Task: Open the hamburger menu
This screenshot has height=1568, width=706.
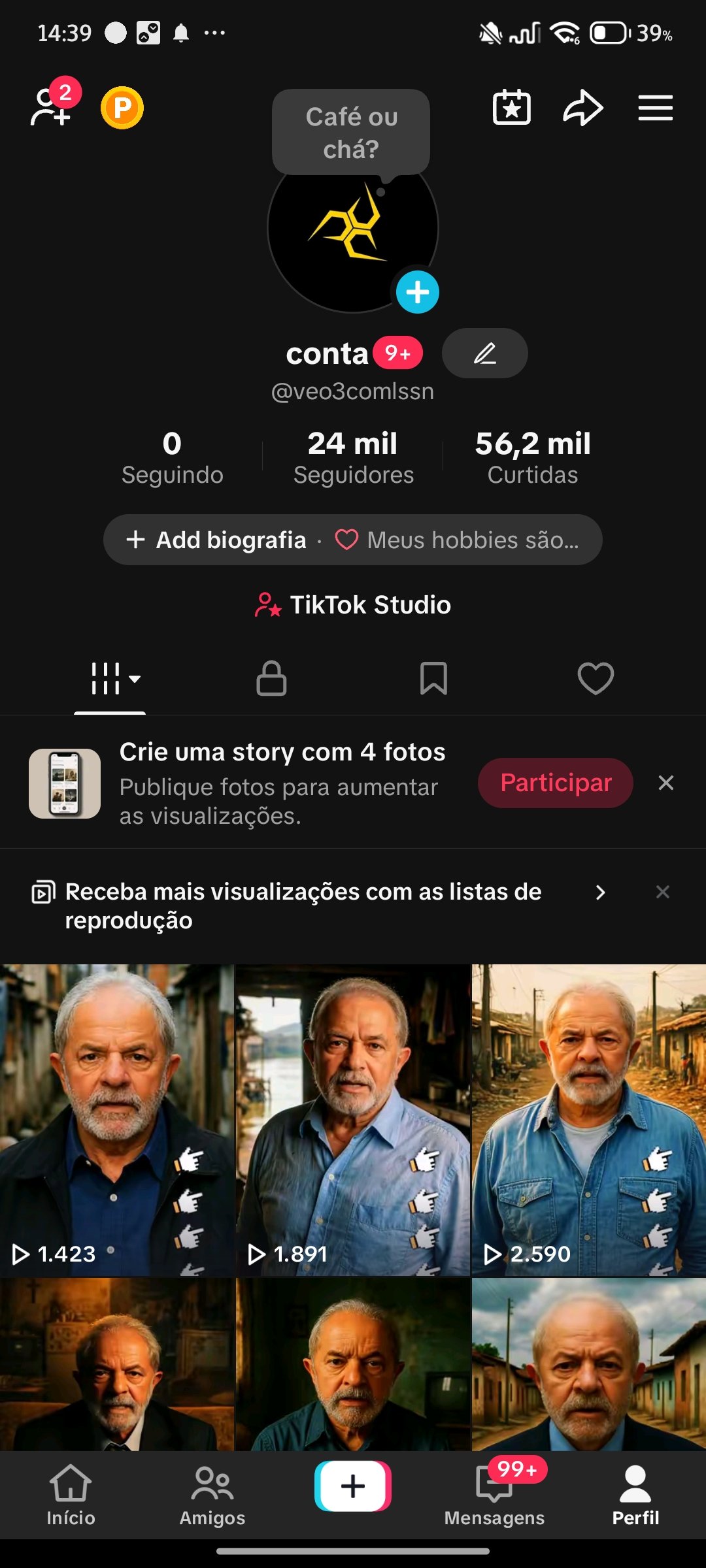Action: click(655, 108)
